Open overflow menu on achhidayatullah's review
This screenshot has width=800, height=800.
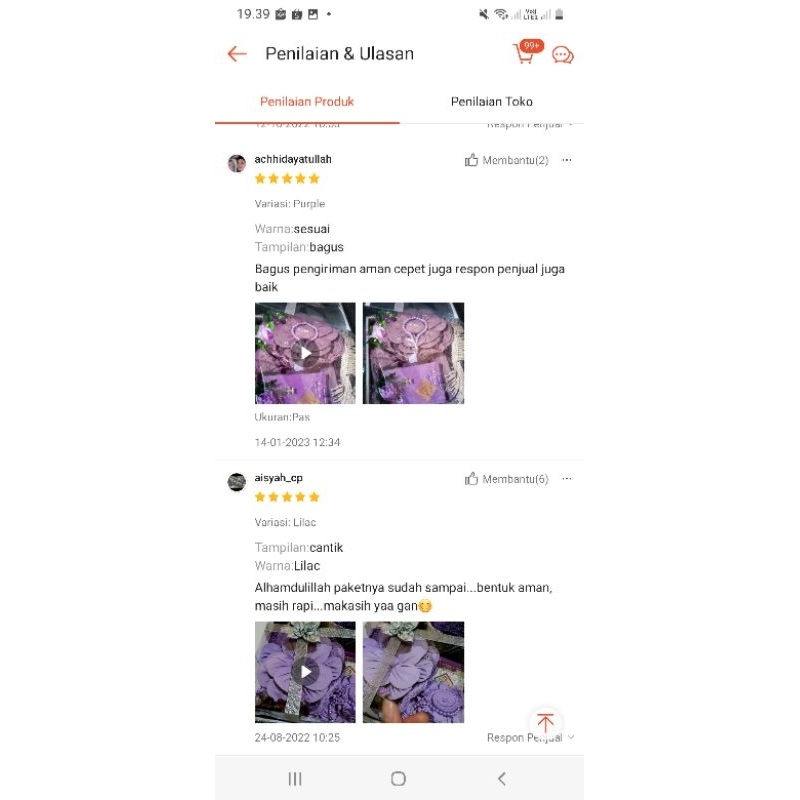tap(567, 160)
